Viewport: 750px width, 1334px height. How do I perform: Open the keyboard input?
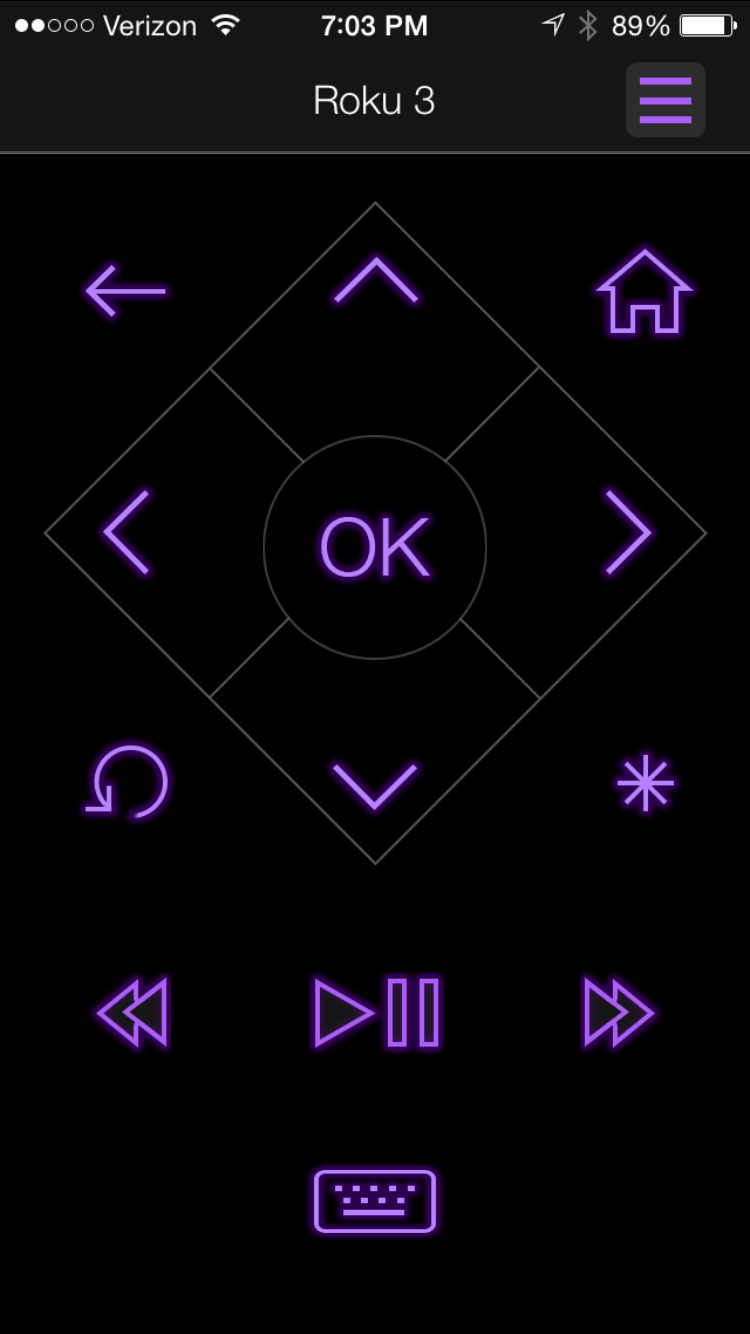375,1200
